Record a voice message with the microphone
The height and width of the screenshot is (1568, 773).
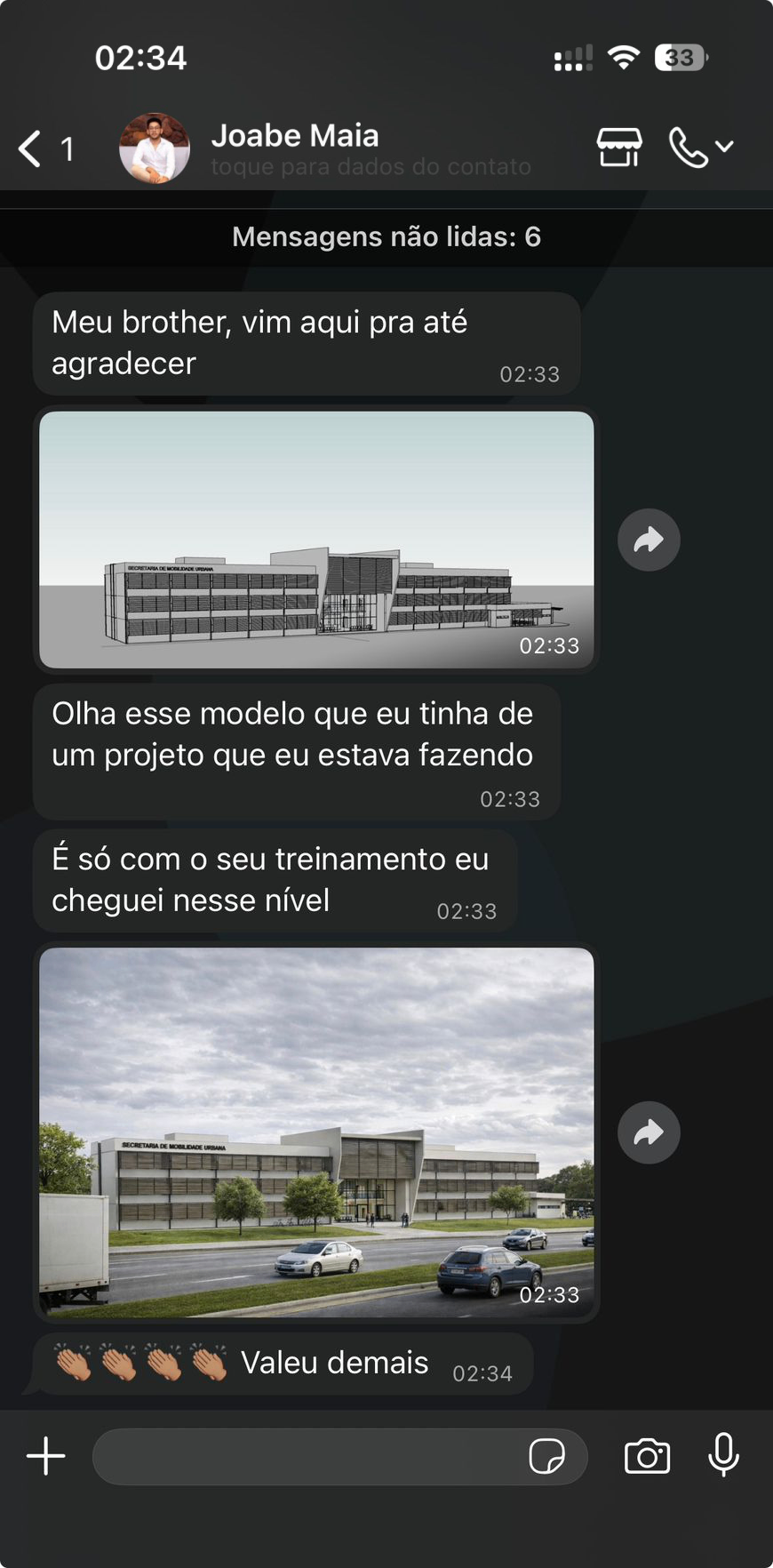[723, 1455]
